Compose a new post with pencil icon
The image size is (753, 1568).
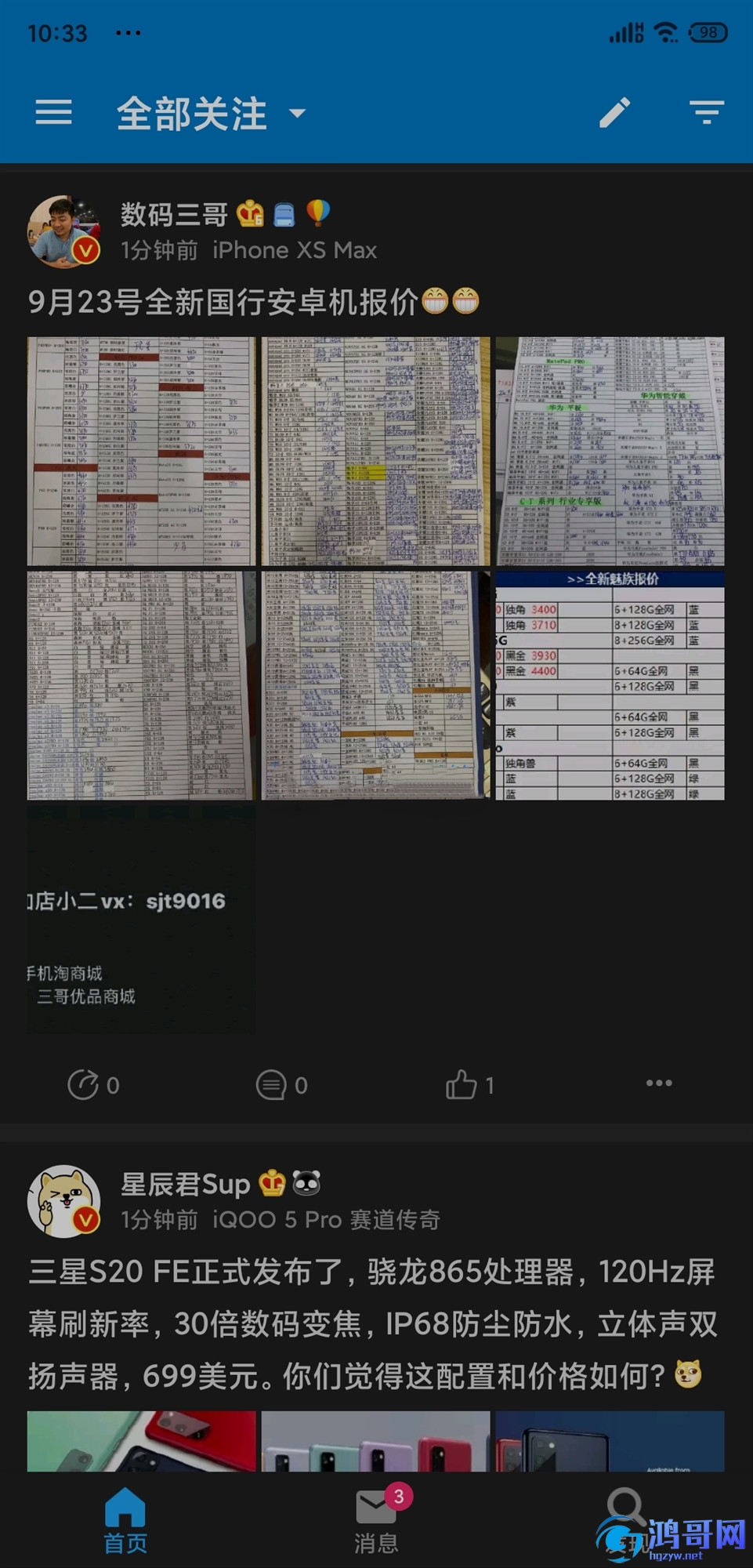615,113
